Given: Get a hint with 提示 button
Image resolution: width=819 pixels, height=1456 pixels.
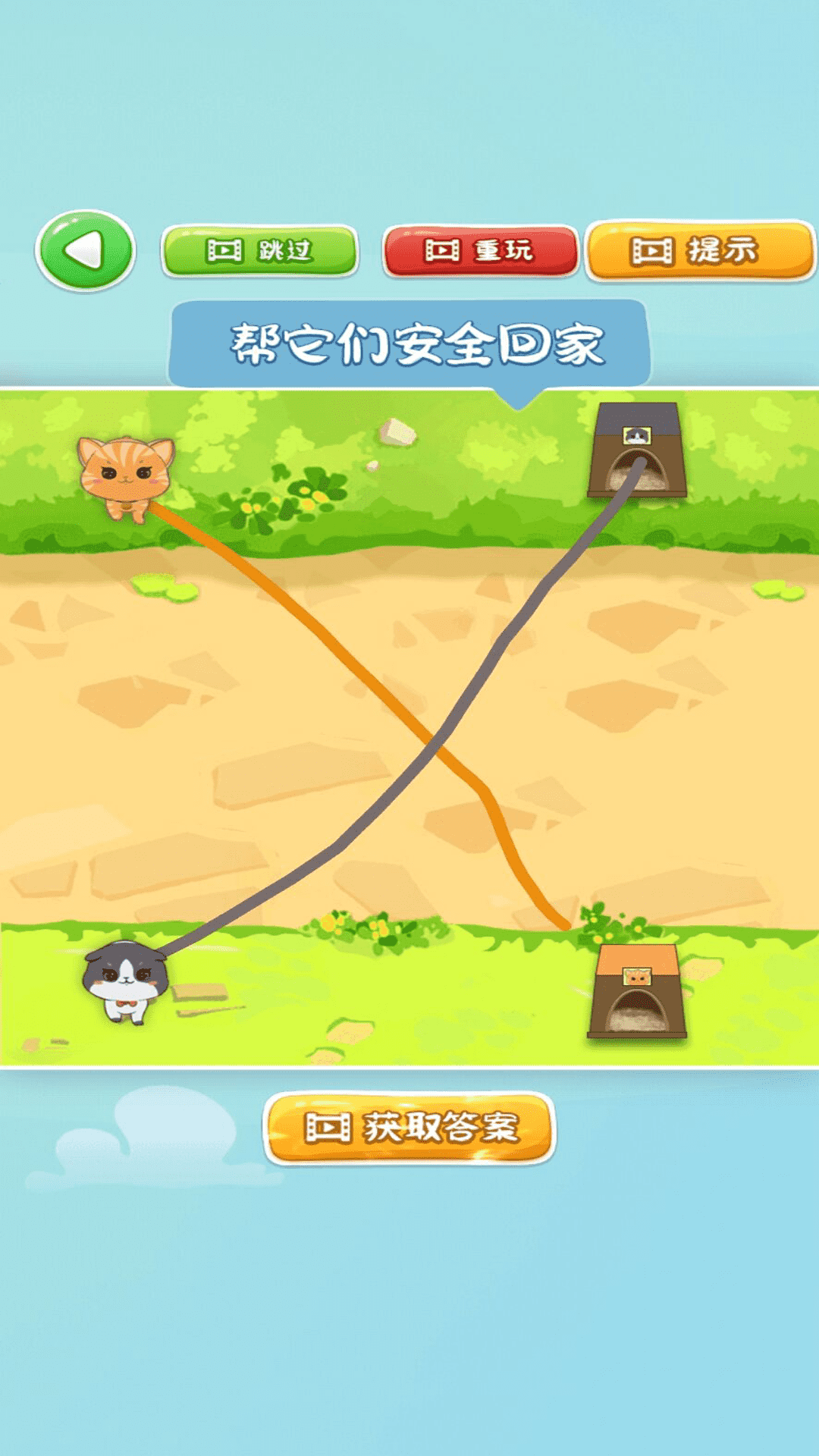Looking at the screenshot, I should (699, 250).
